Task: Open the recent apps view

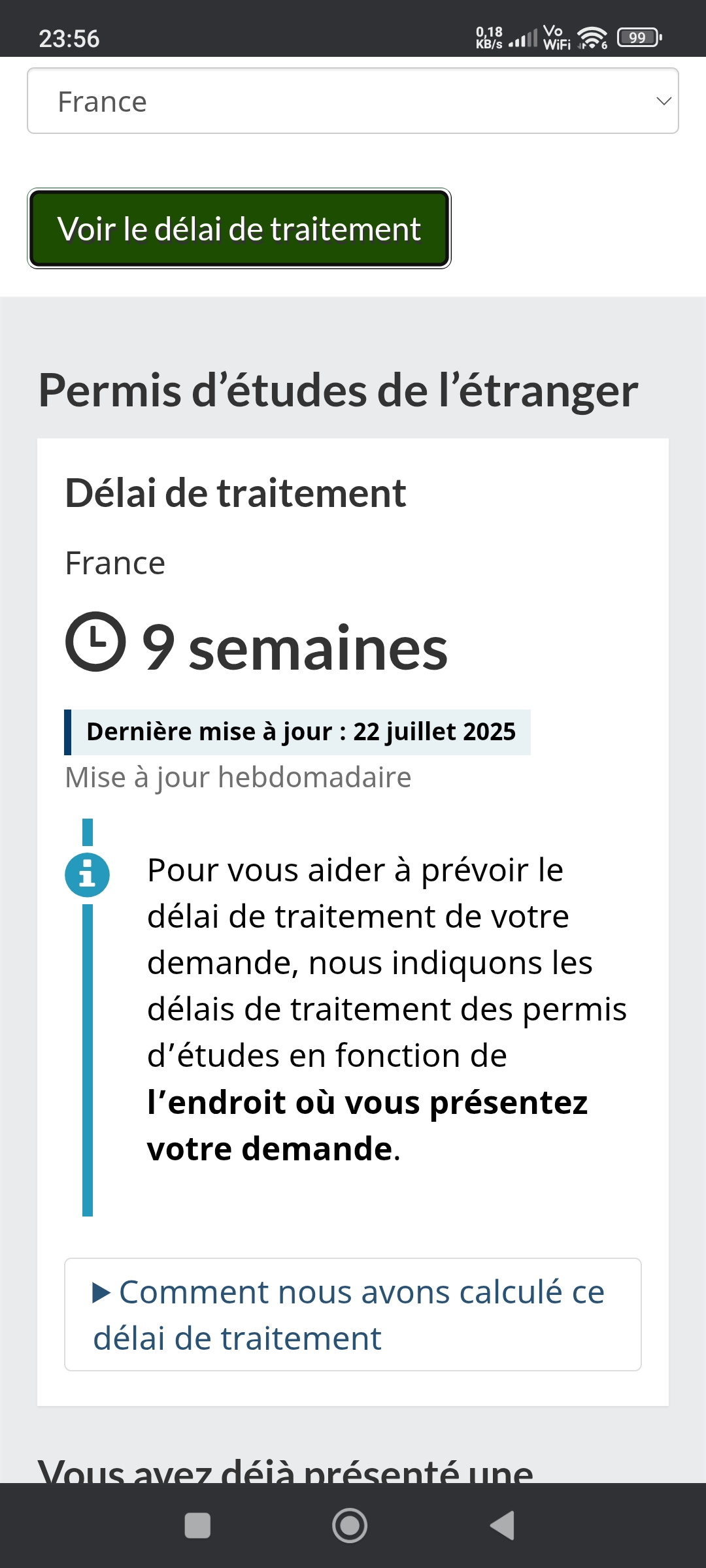Action: (x=197, y=1526)
